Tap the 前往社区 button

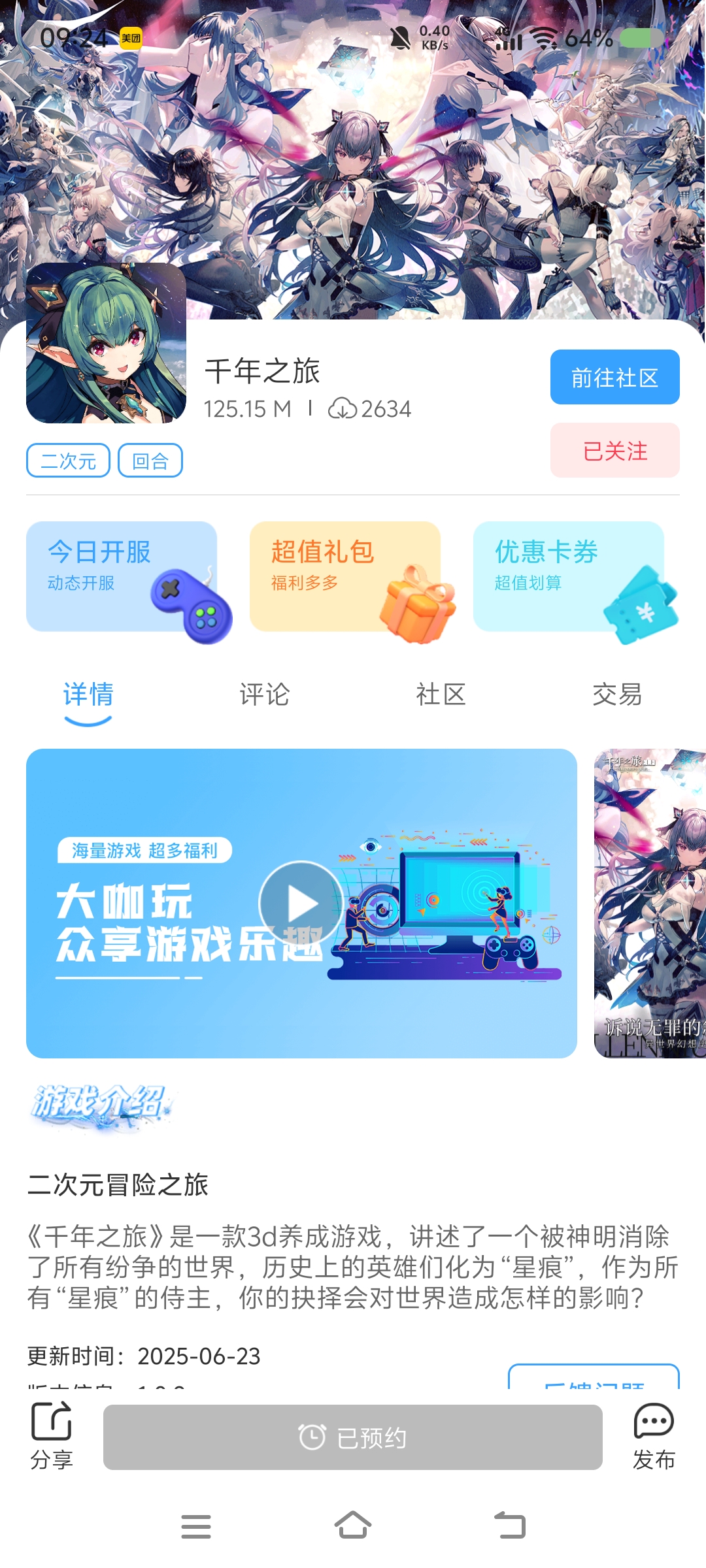click(614, 377)
